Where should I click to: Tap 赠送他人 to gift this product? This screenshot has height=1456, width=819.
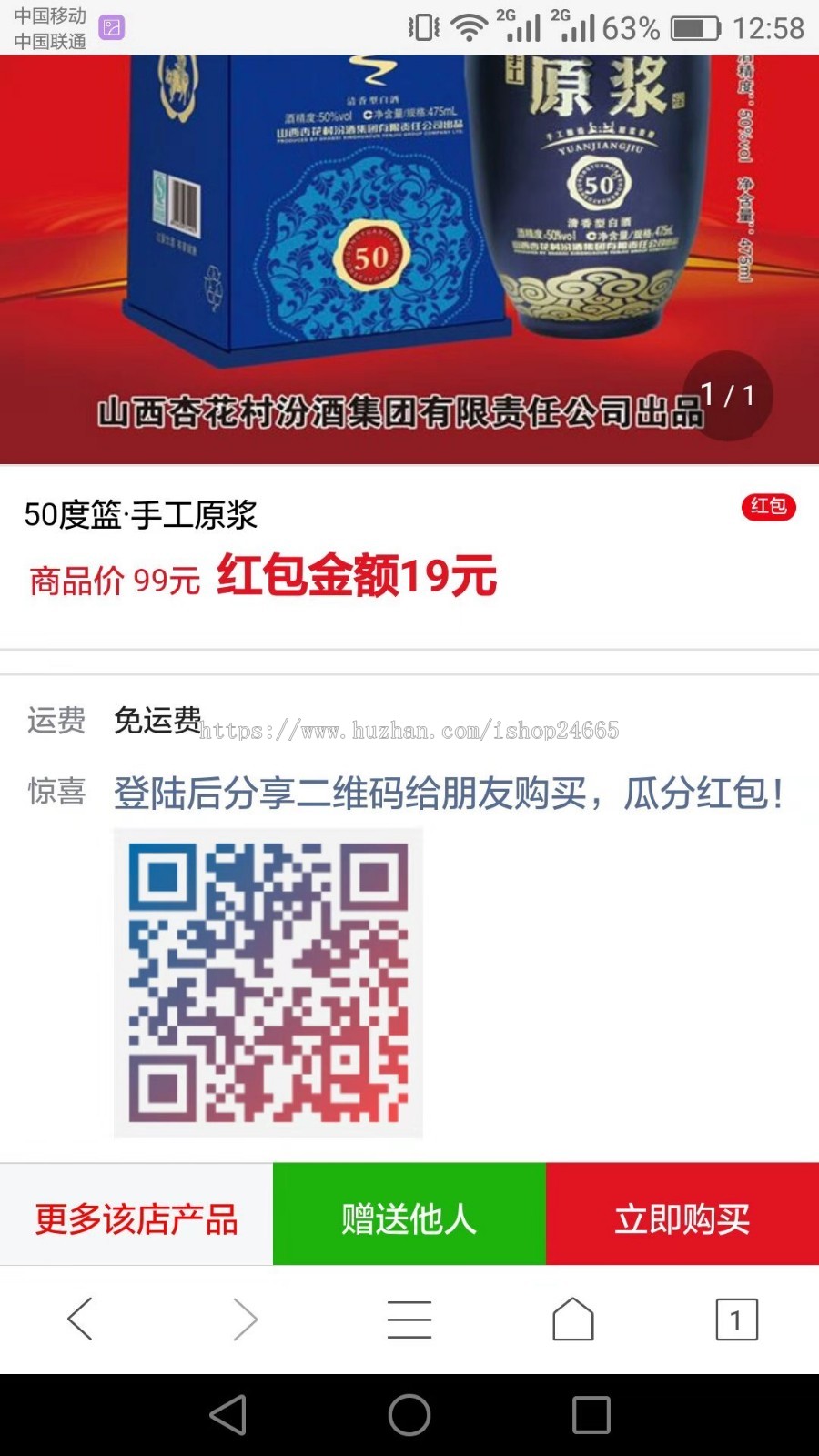tap(409, 1218)
